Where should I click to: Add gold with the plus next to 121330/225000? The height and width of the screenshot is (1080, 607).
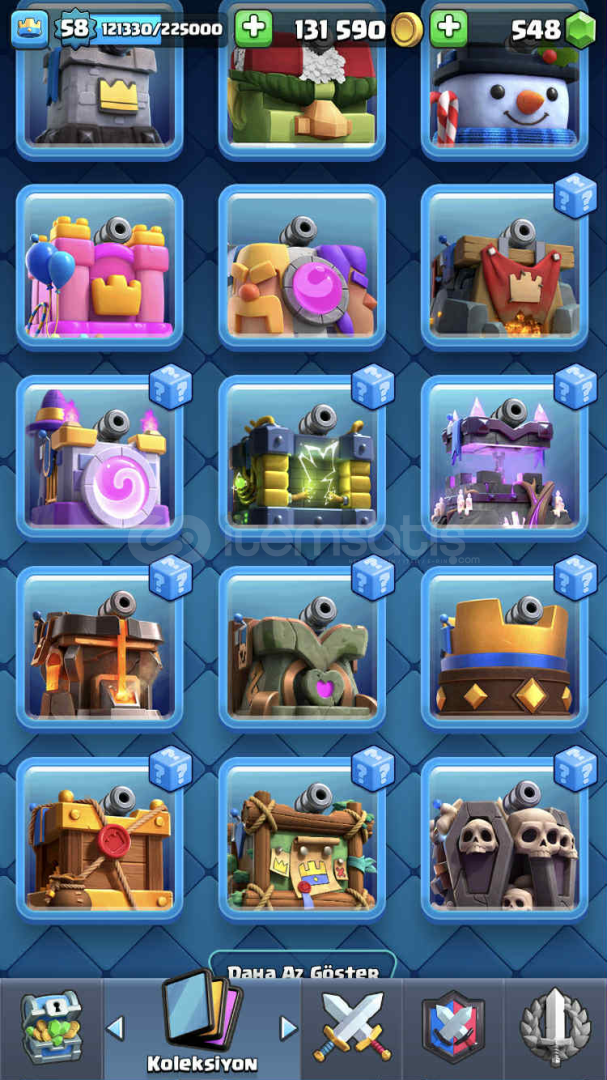[254, 28]
